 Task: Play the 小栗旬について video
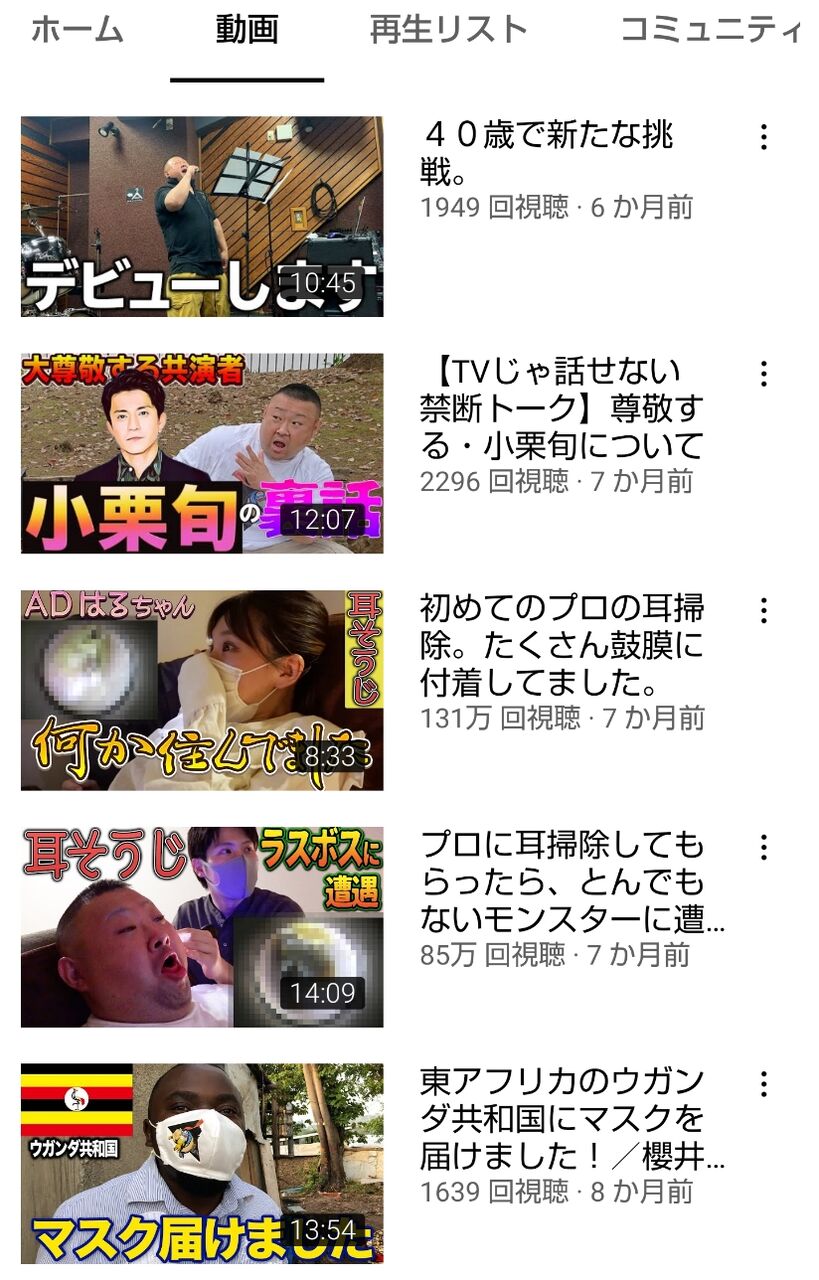pos(202,453)
